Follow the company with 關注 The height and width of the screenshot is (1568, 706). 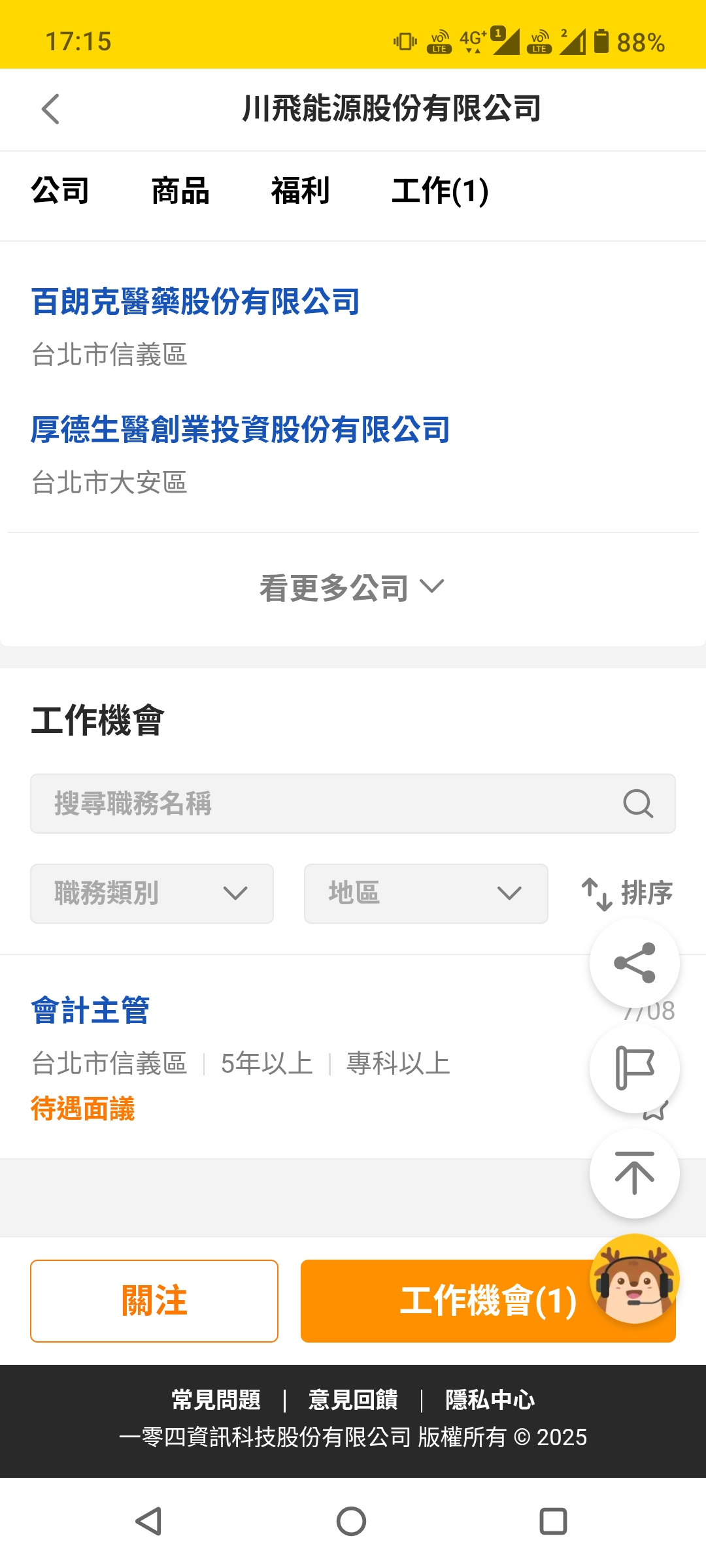point(154,1301)
